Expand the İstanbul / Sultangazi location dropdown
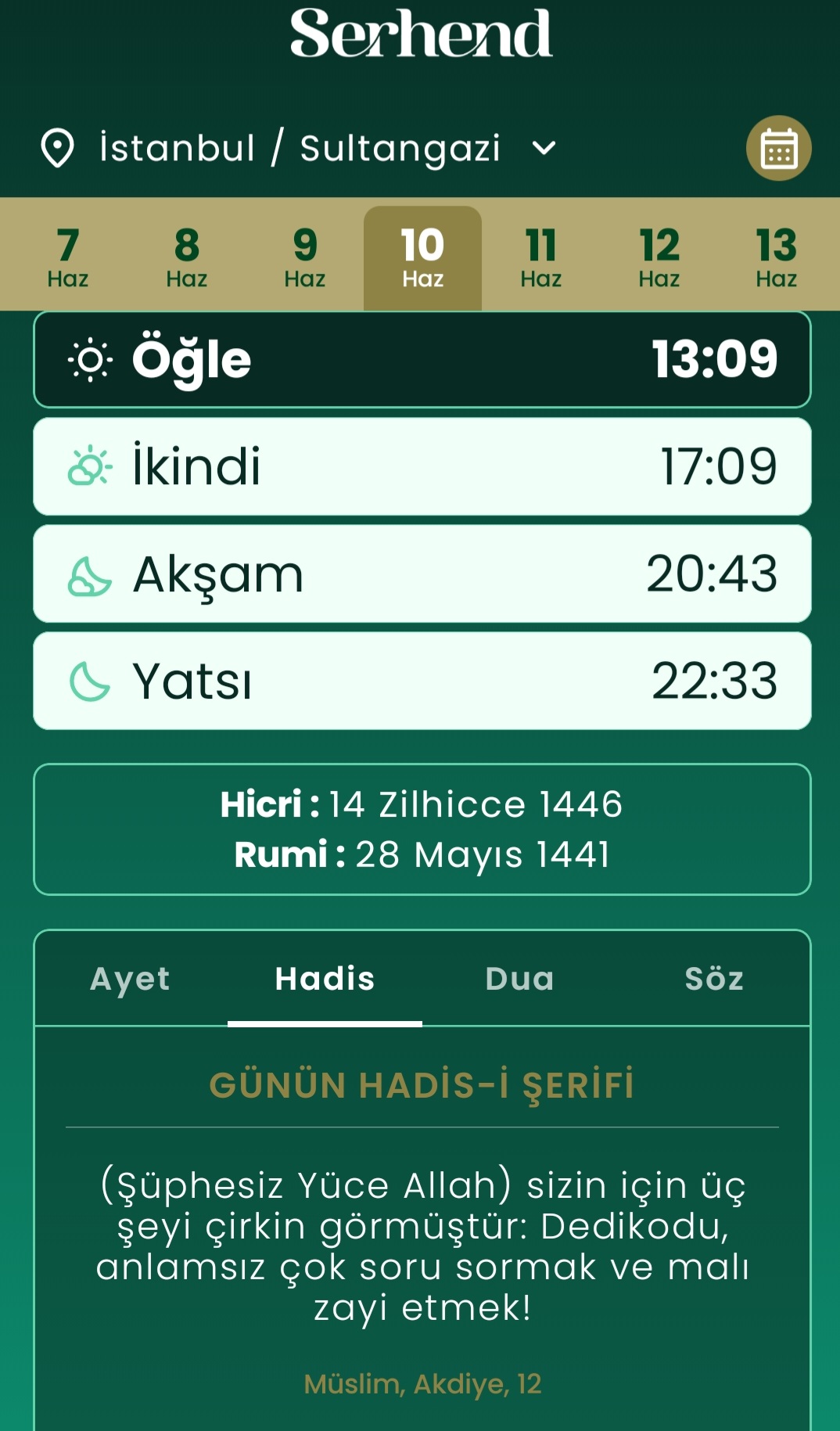The width and height of the screenshot is (840, 1431). pos(299,148)
